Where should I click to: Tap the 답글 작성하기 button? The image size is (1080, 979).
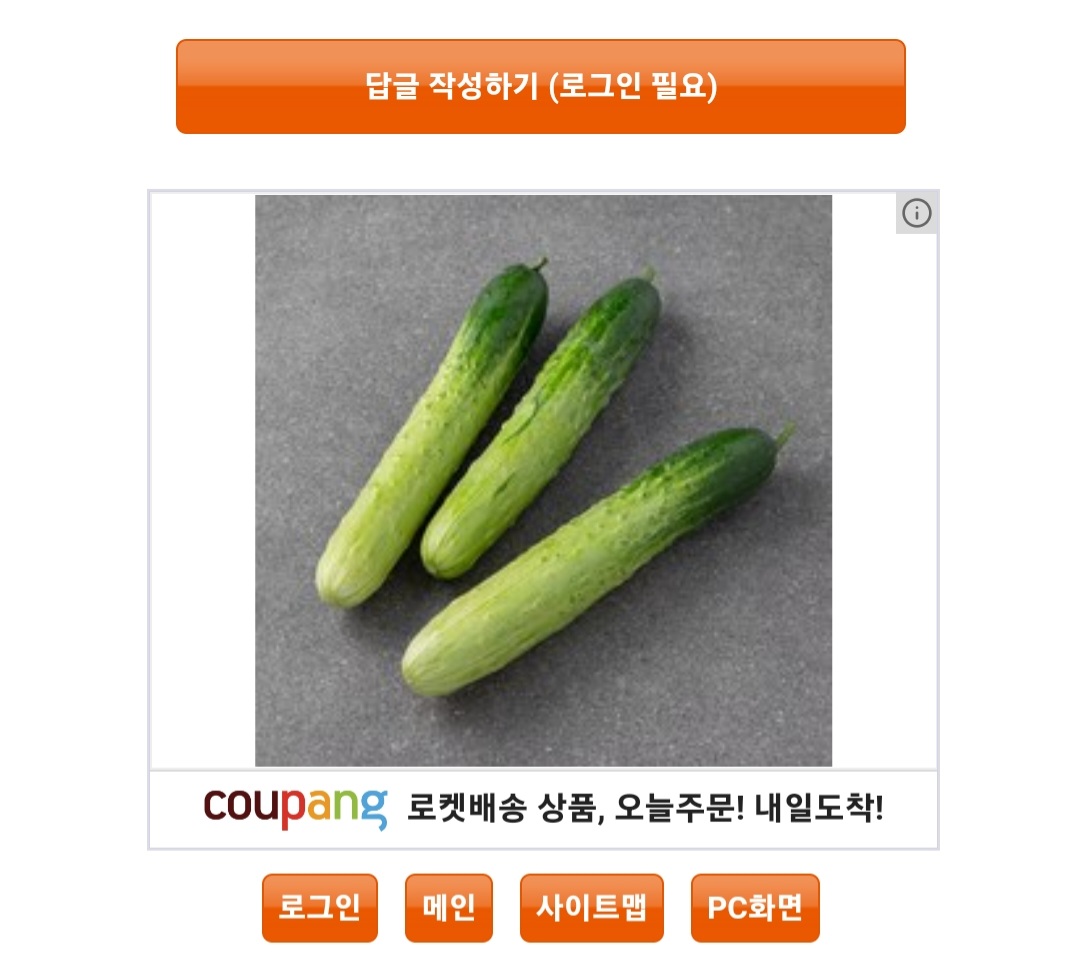coord(540,86)
